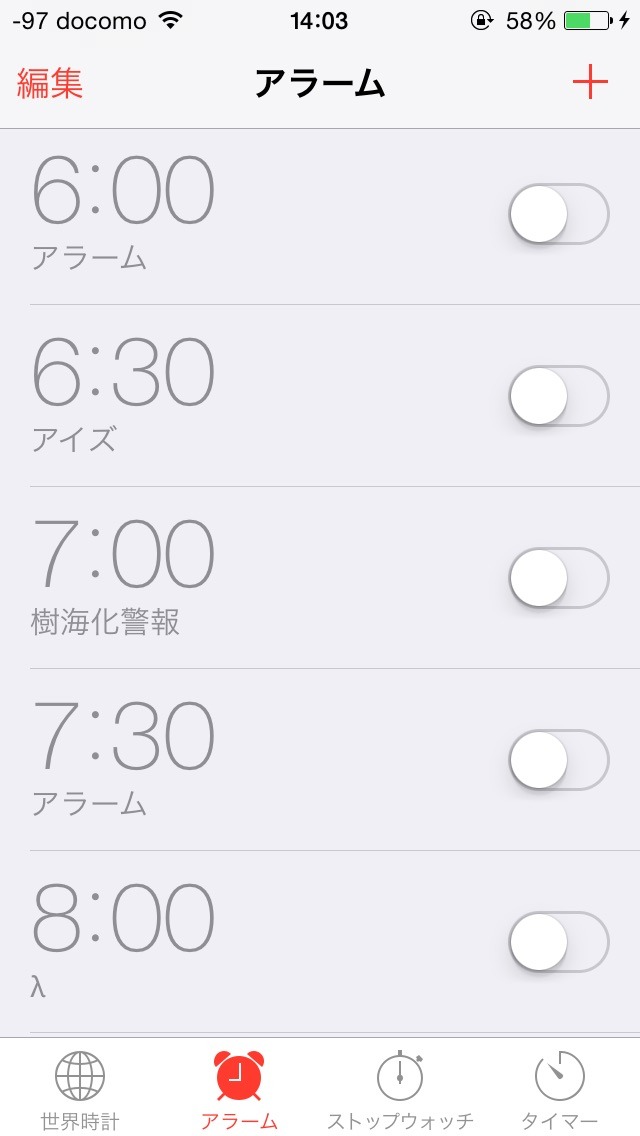
Task: Activate the 7:30 alarm
Action: 558,760
